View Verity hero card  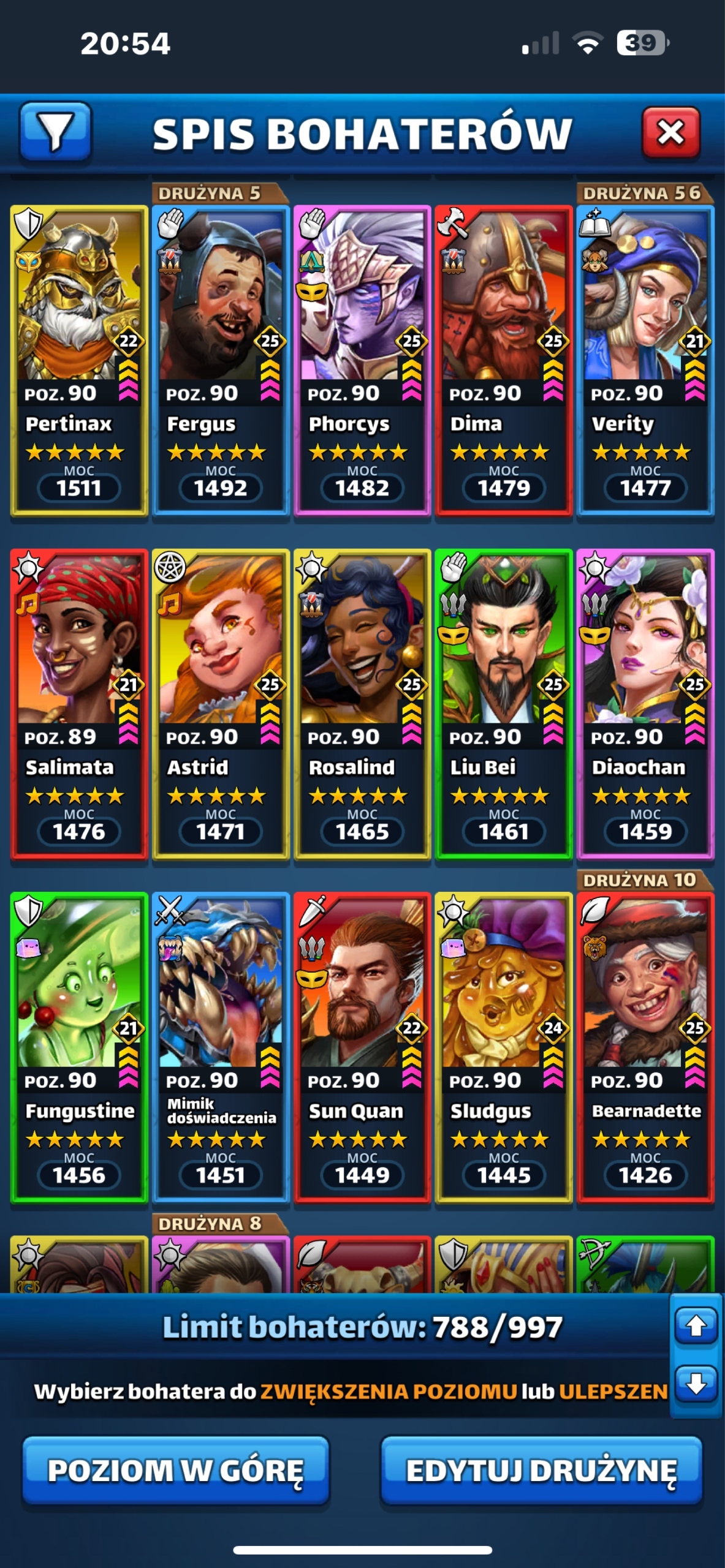[645, 360]
